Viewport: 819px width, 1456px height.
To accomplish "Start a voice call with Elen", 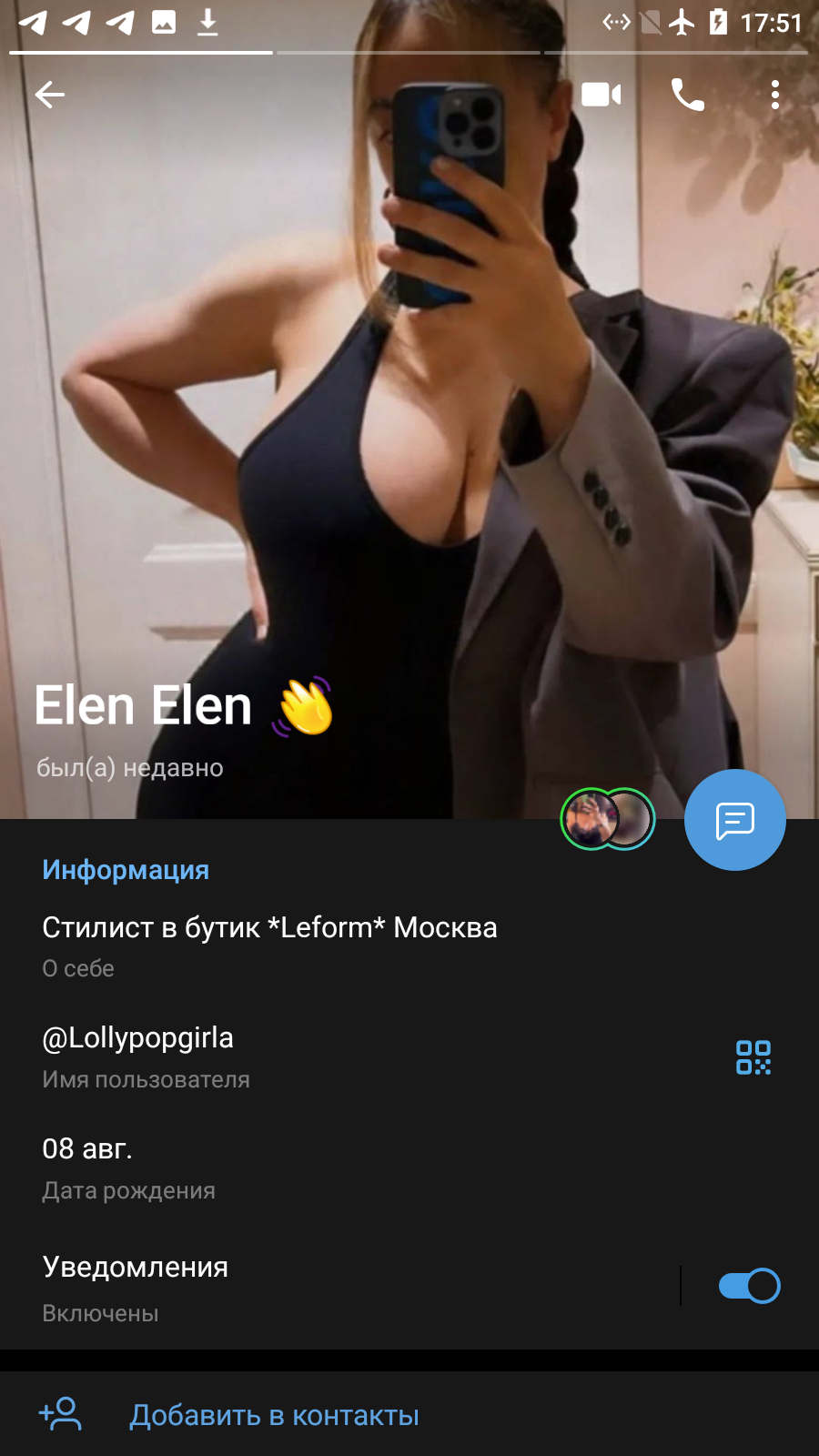I will point(687,95).
